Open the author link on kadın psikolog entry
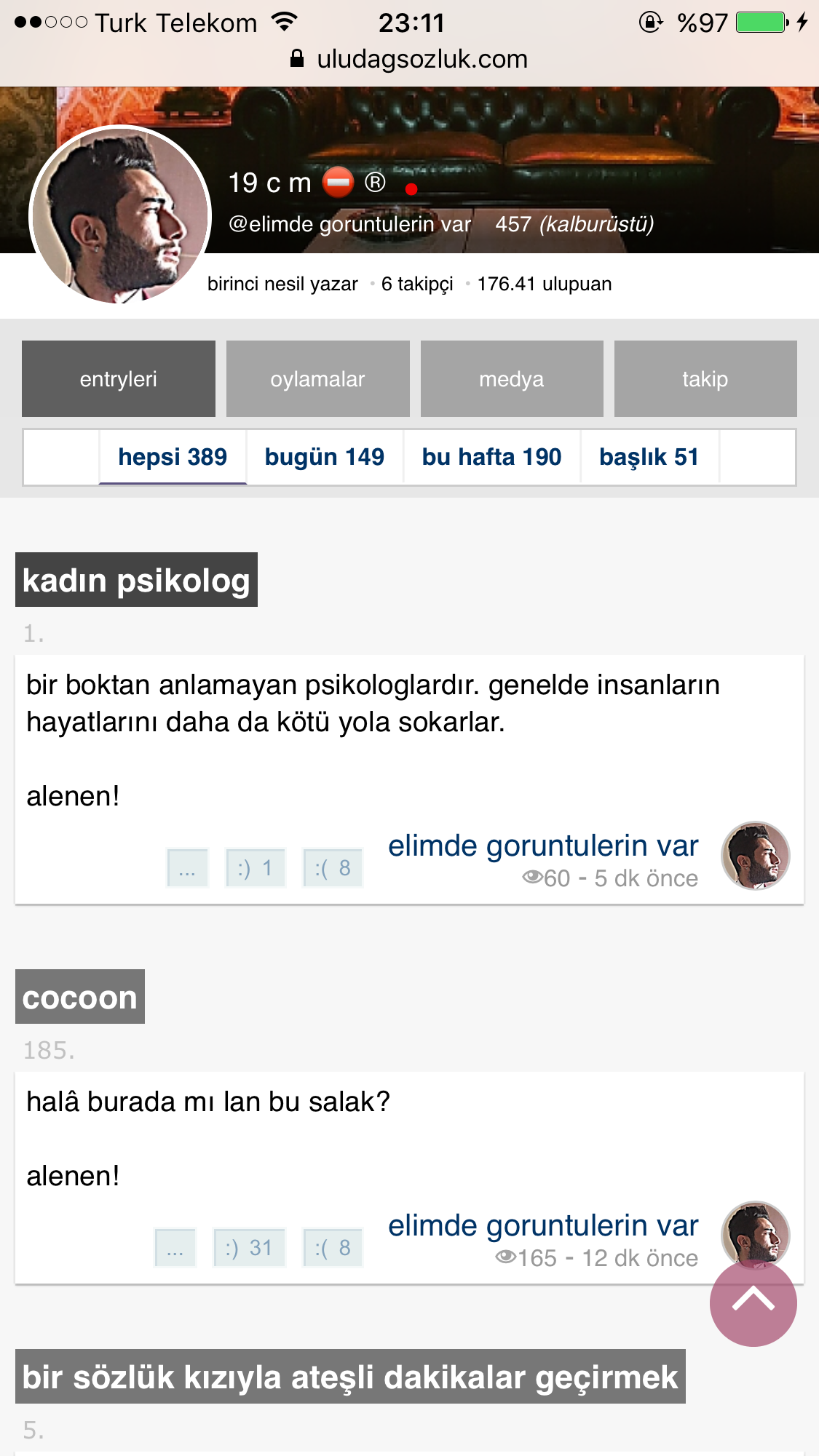 pyautogui.click(x=543, y=846)
